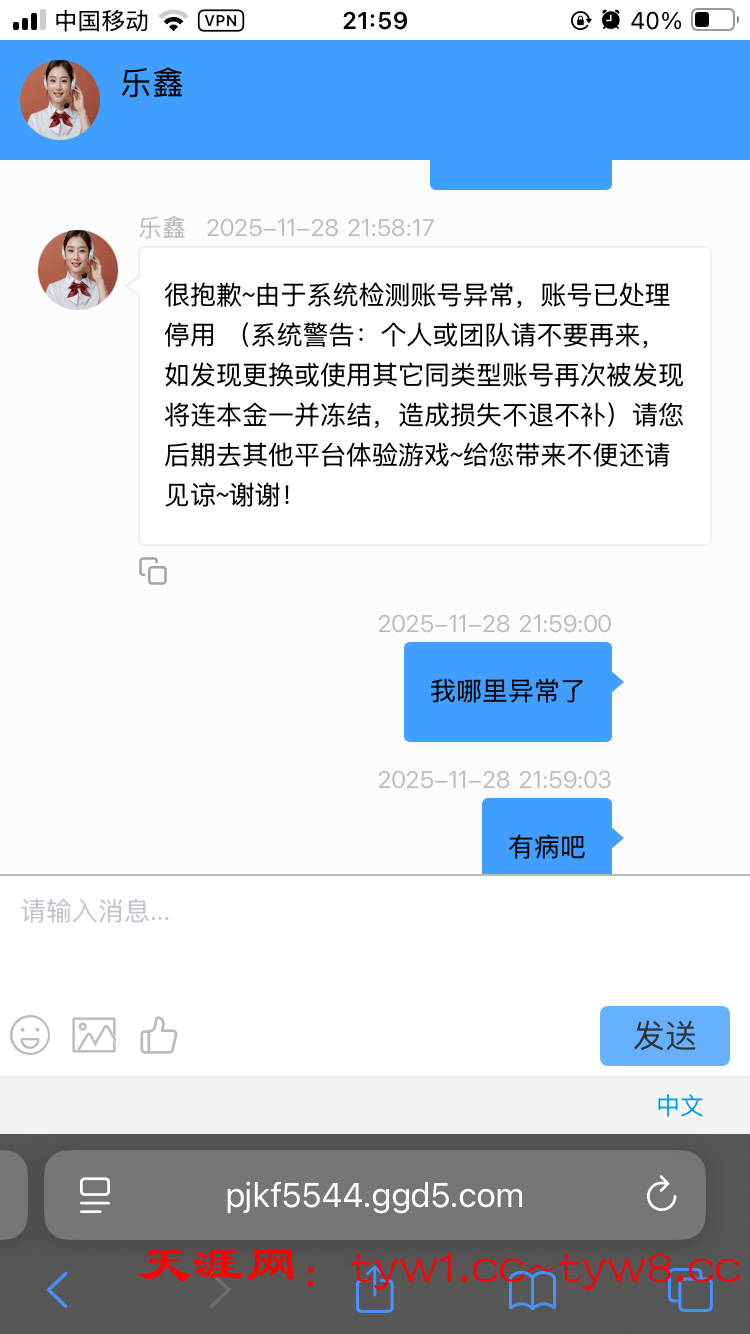Image resolution: width=750 pixels, height=1334 pixels.
Task: Copy the message from 乐鑫
Action: coord(153,571)
